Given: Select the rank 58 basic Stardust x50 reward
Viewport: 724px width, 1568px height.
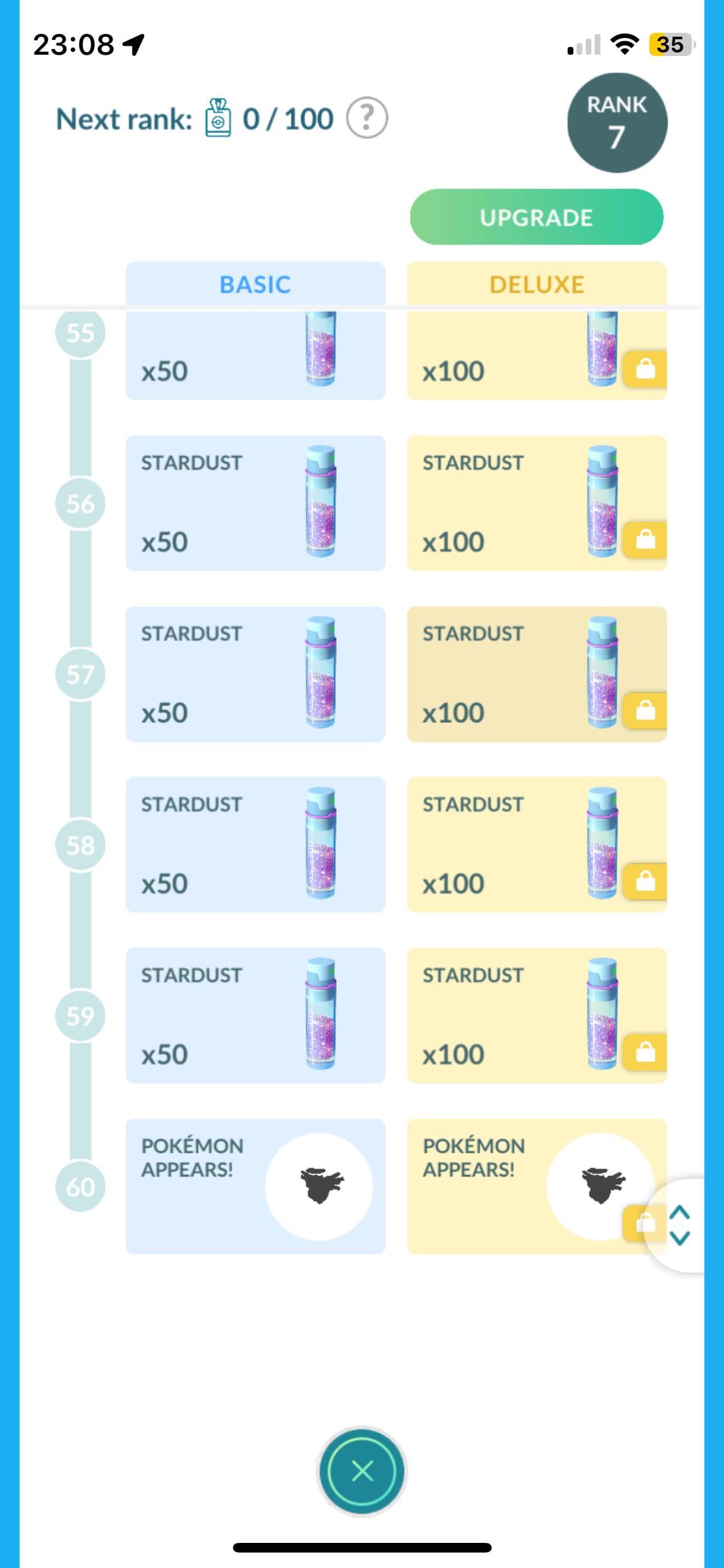Looking at the screenshot, I should pyautogui.click(x=255, y=844).
